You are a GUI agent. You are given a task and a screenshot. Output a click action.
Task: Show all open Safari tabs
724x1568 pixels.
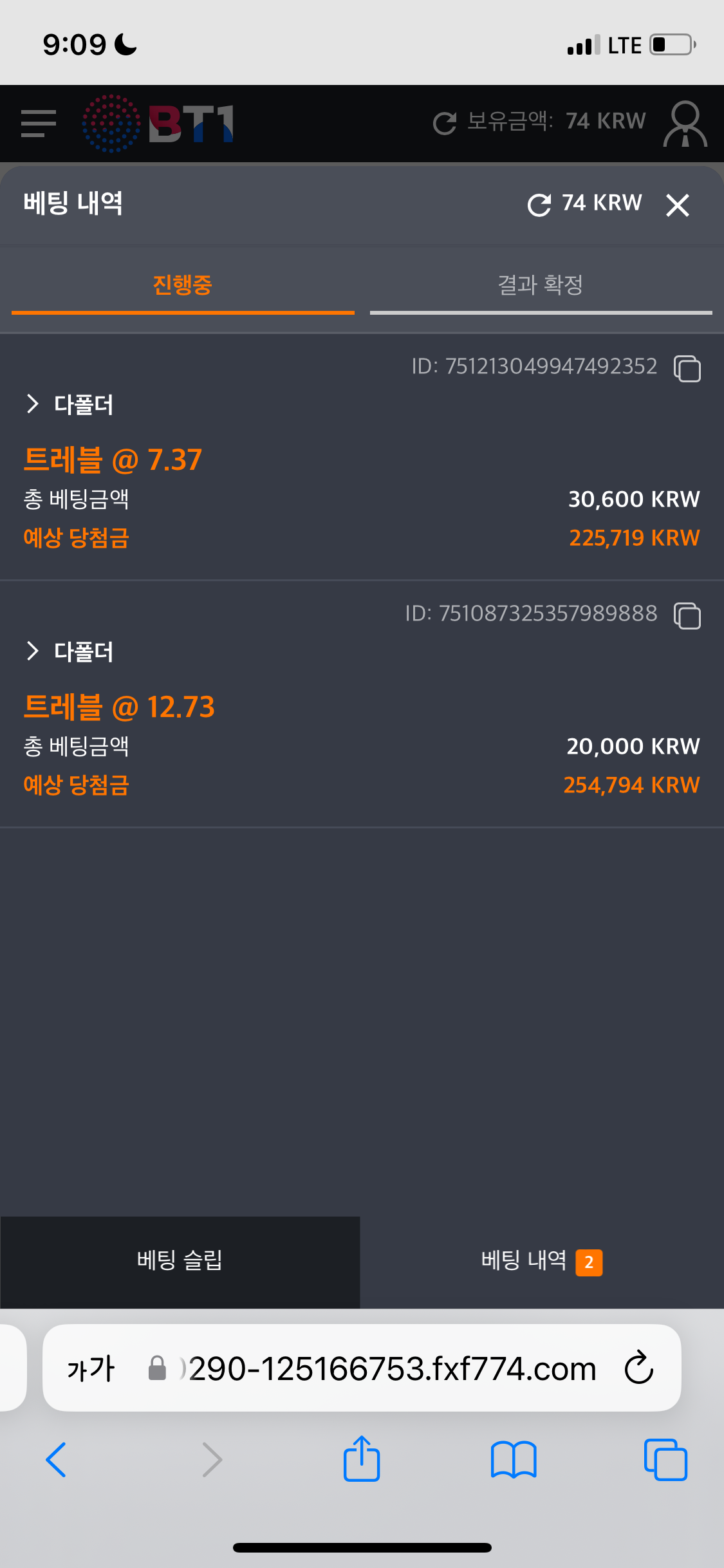[x=665, y=1459]
